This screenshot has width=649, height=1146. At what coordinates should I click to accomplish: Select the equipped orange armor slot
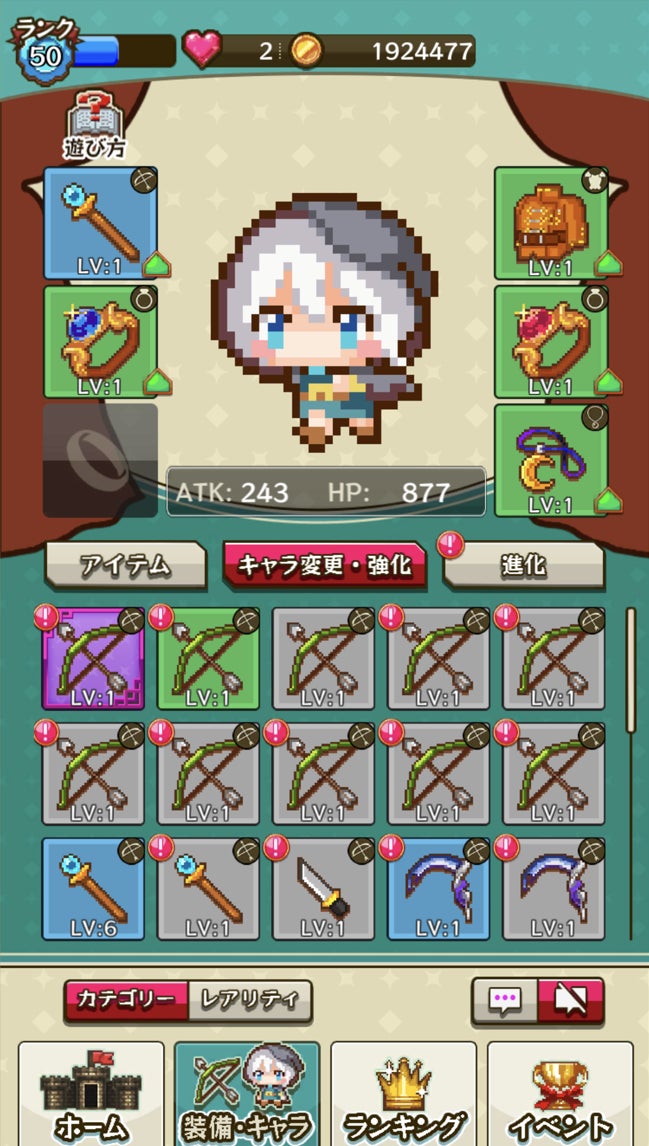click(x=551, y=223)
